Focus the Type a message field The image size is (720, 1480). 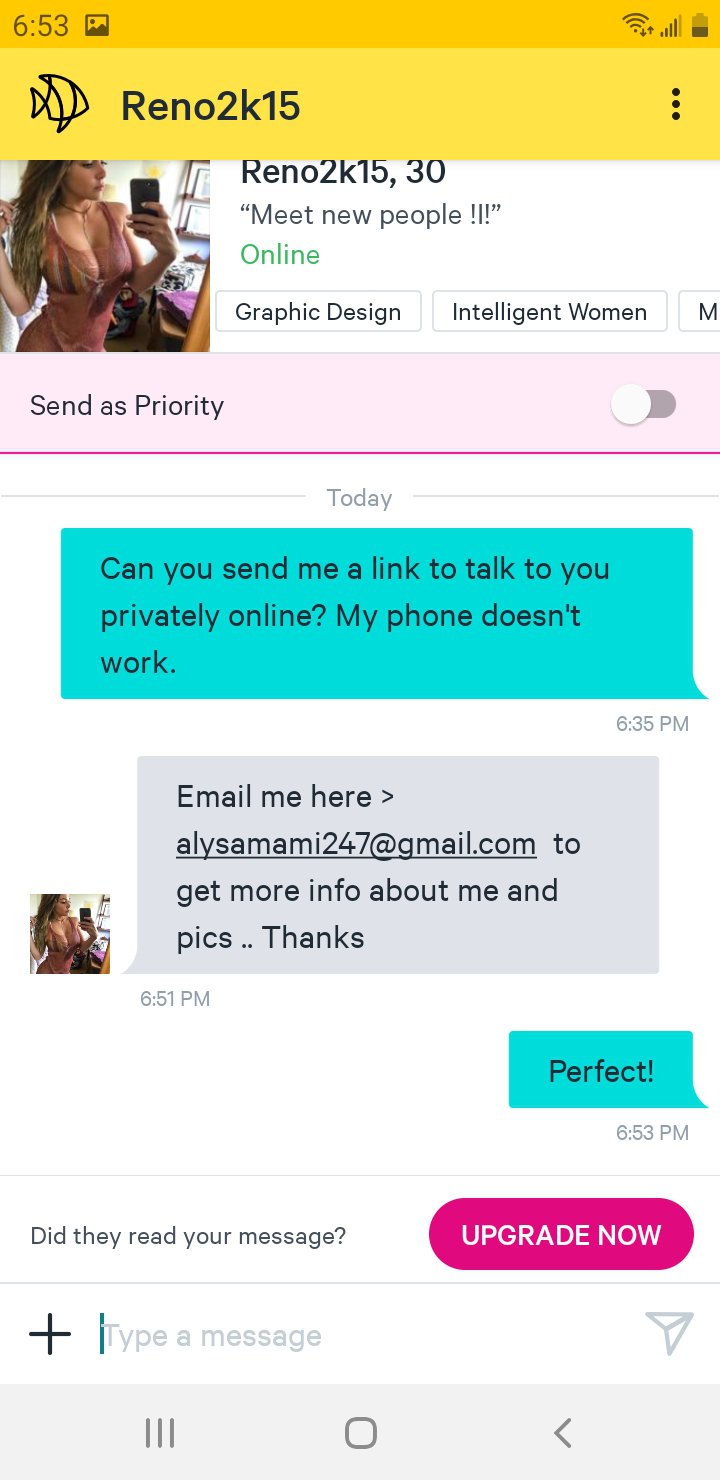(x=360, y=1336)
